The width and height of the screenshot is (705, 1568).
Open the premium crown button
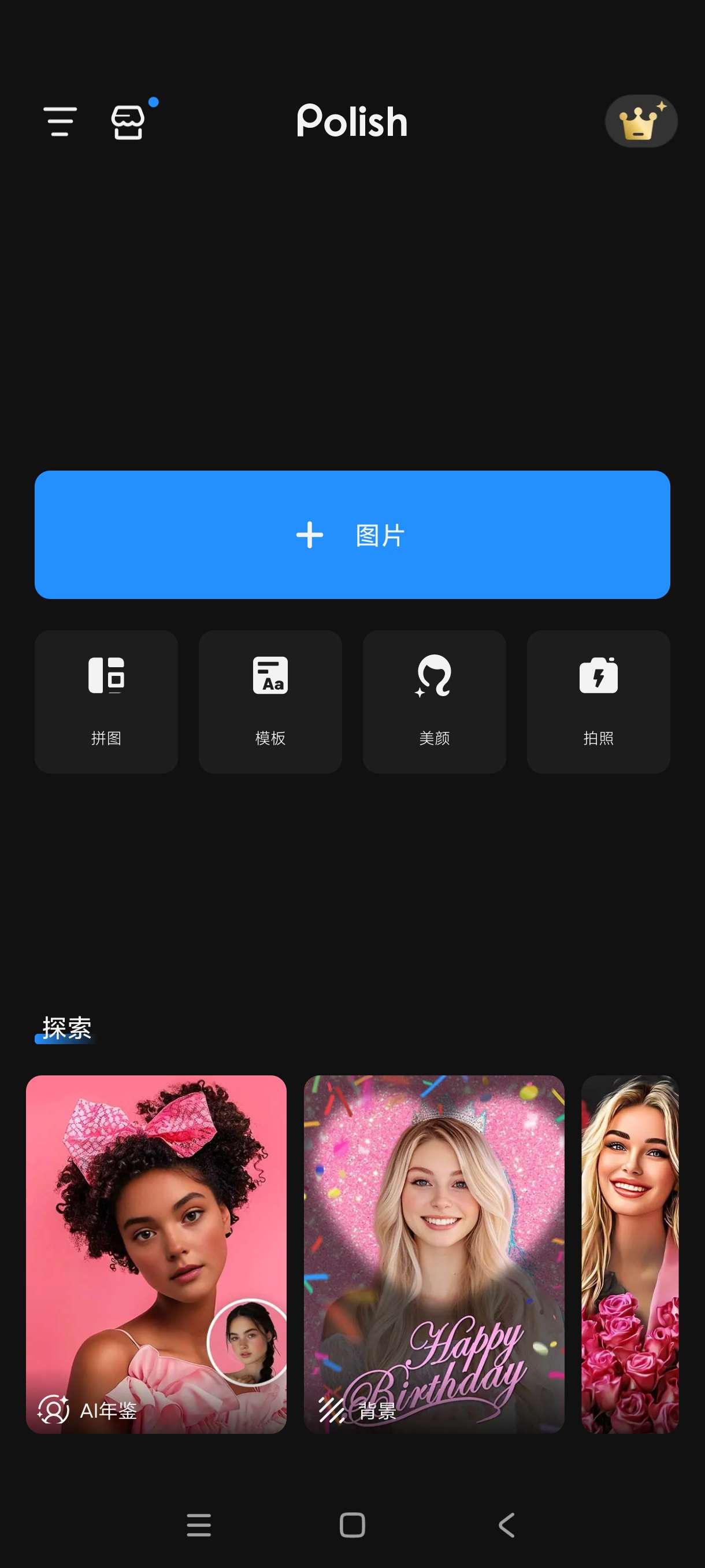640,121
